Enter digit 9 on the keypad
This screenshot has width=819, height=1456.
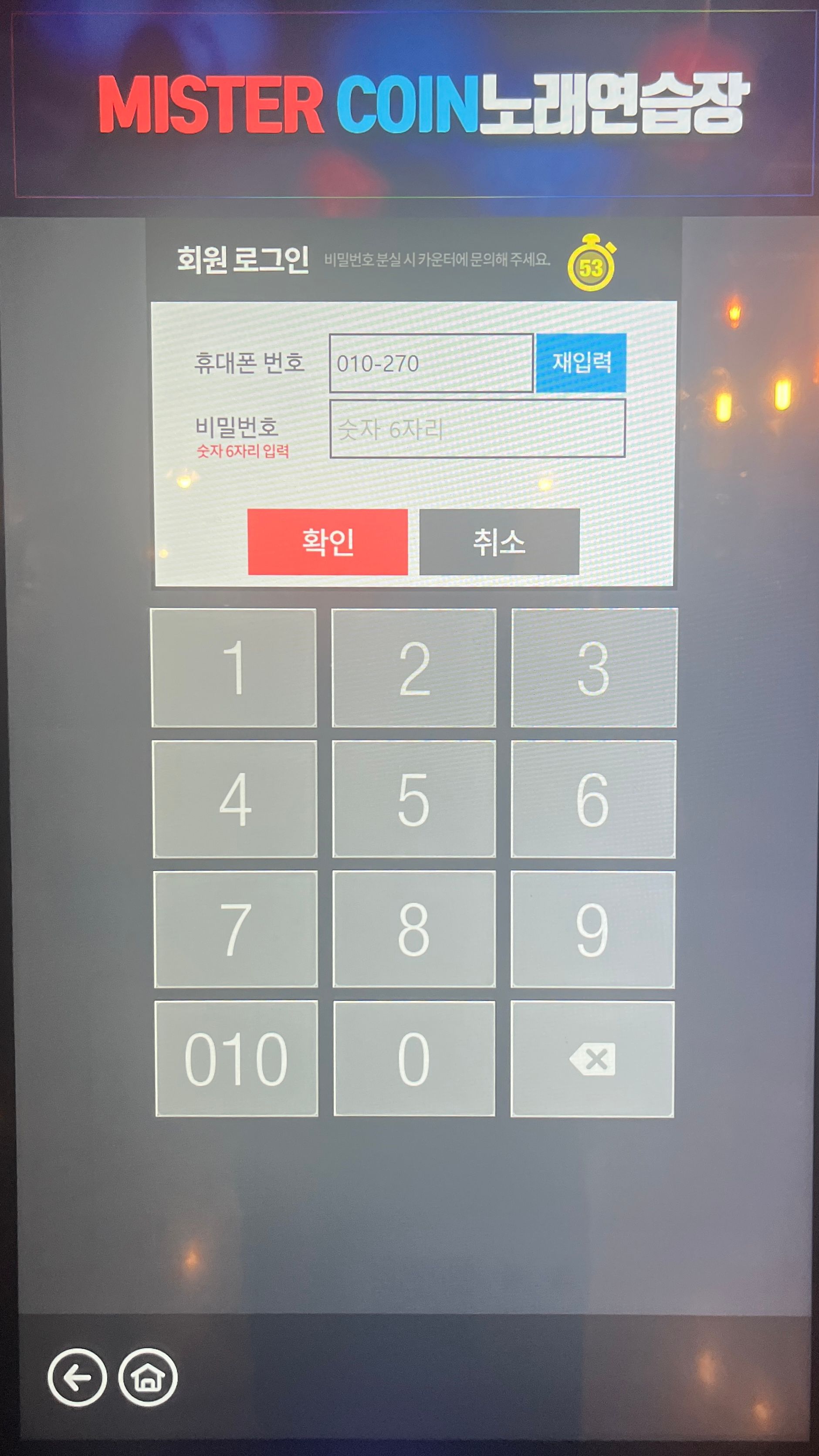pyautogui.click(x=592, y=929)
